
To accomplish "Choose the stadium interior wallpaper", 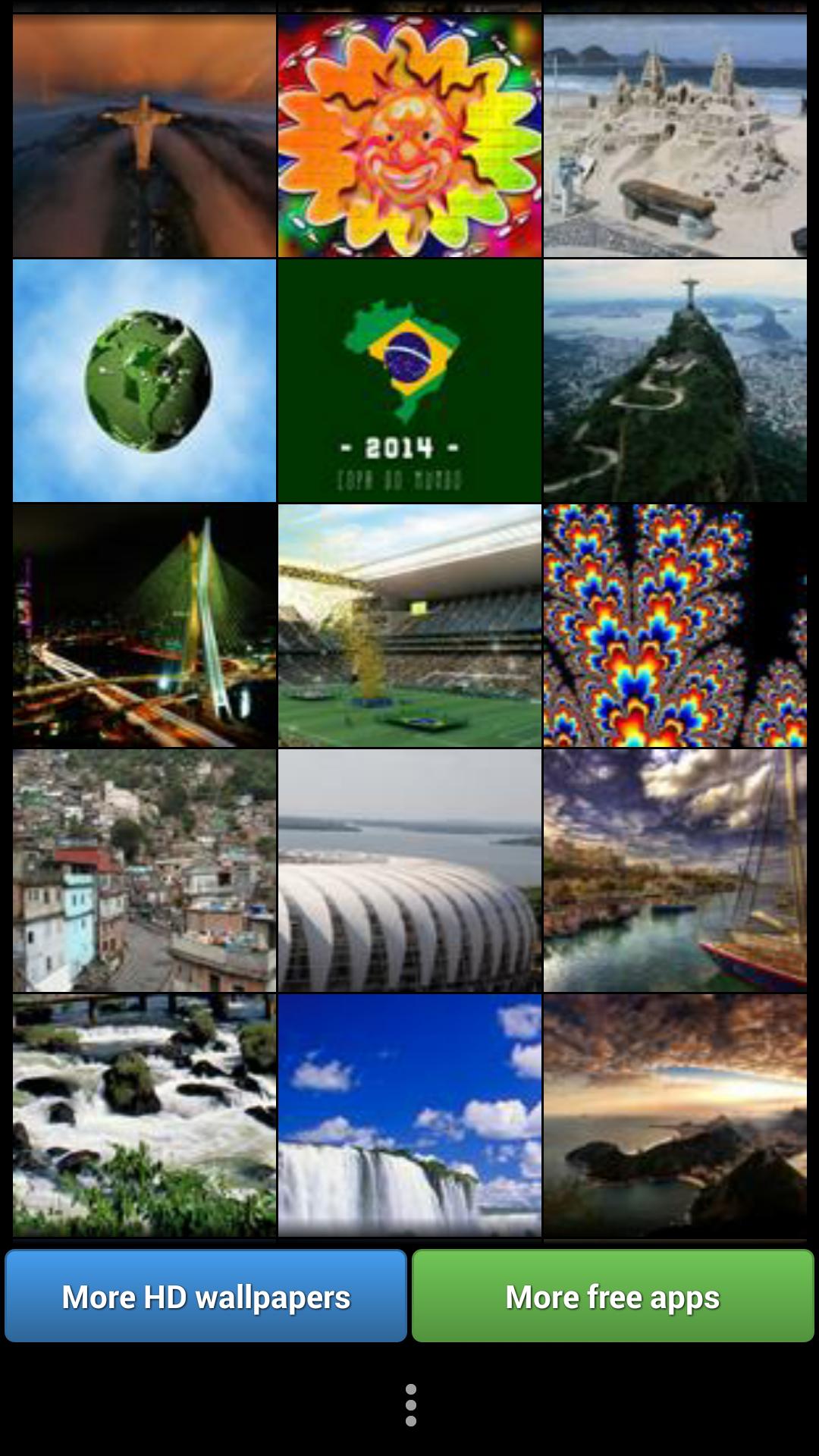I will coord(409,626).
